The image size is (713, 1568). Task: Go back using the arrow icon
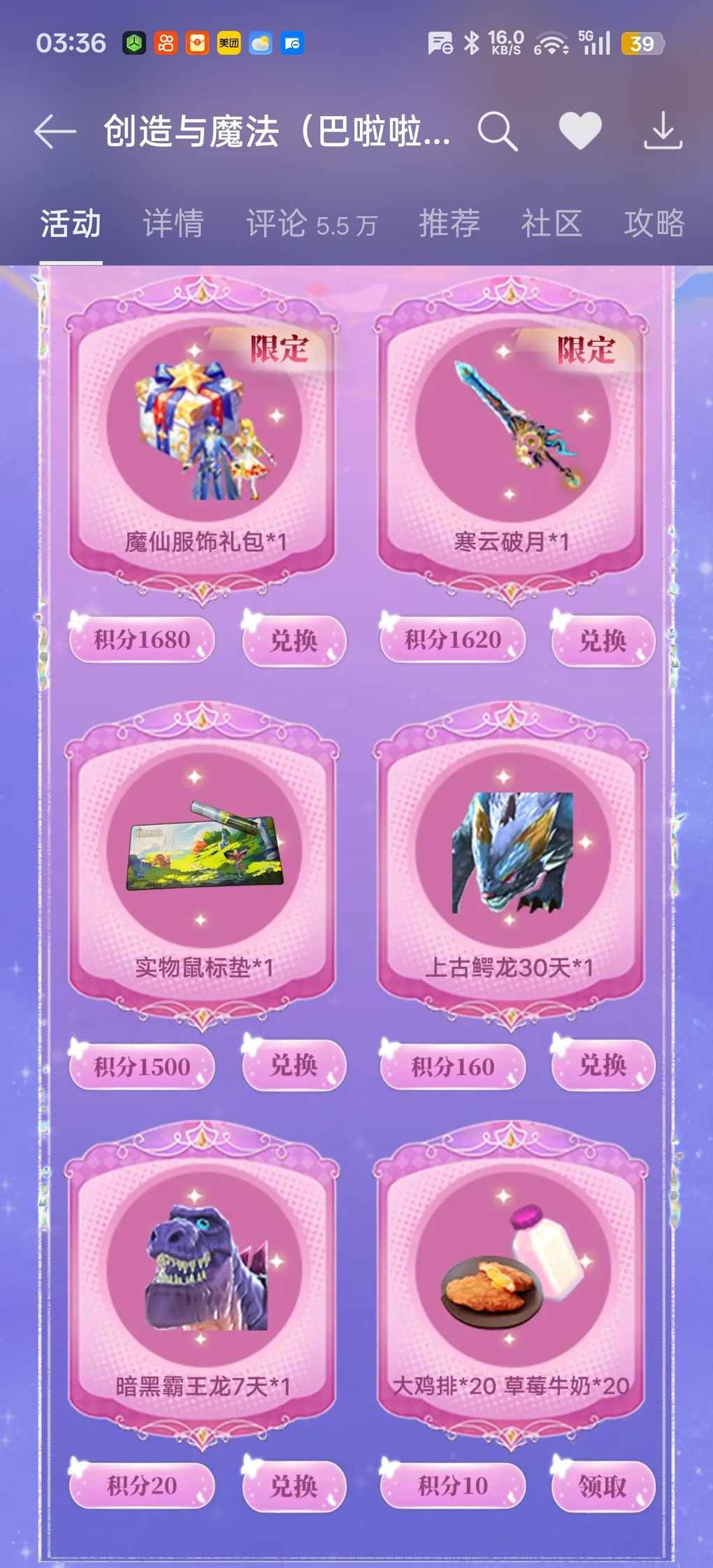pos(55,131)
